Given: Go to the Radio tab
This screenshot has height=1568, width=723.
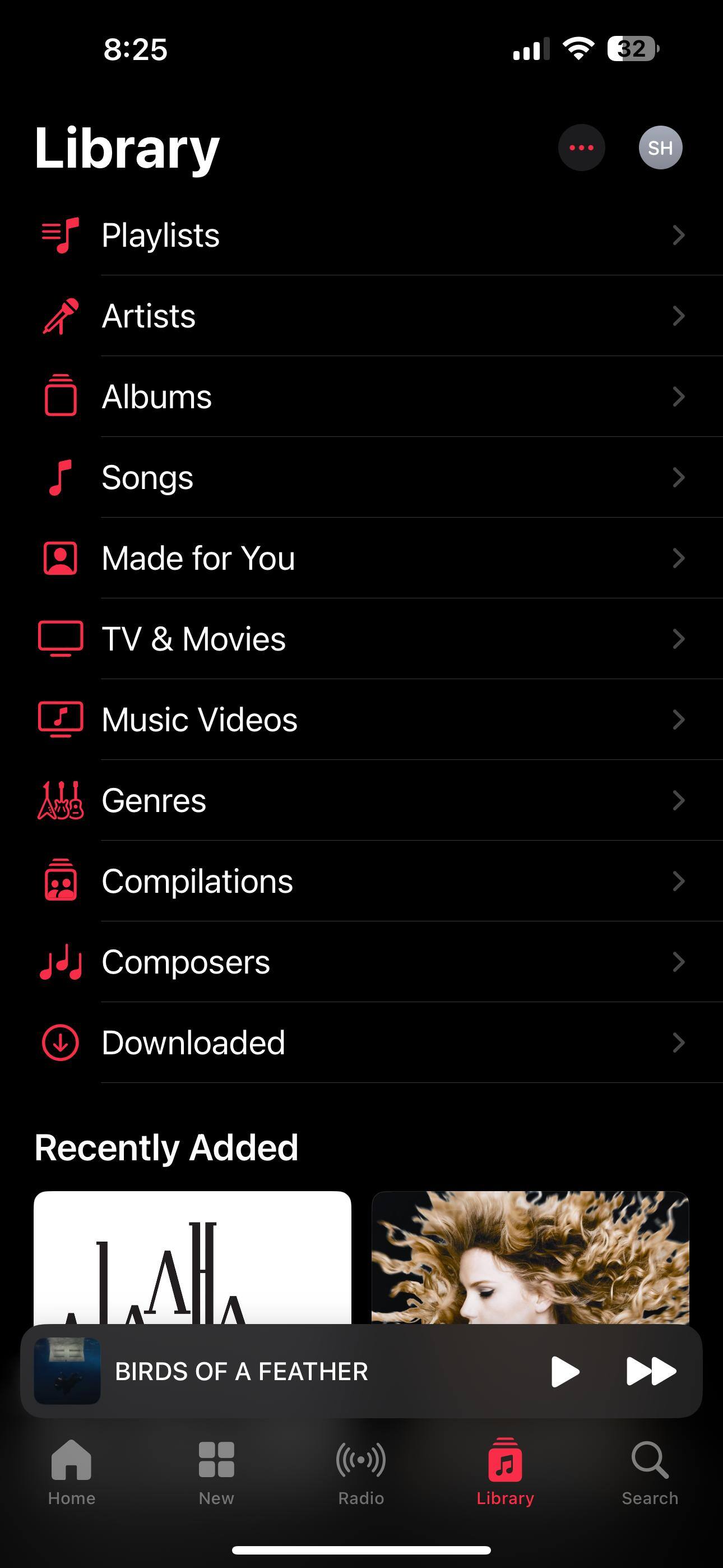Looking at the screenshot, I should click(x=361, y=1470).
